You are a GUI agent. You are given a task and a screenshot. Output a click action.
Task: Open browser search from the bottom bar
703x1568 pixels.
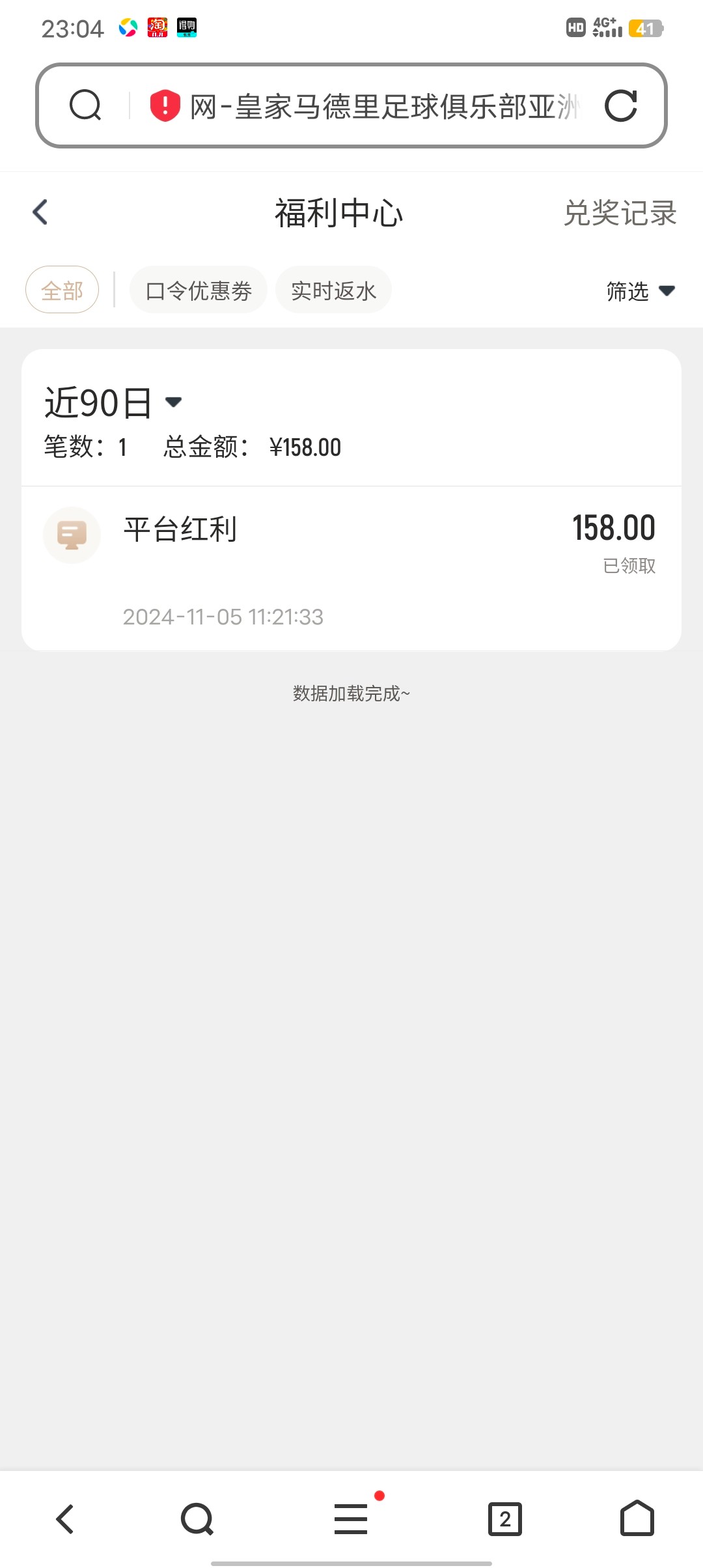197,1519
